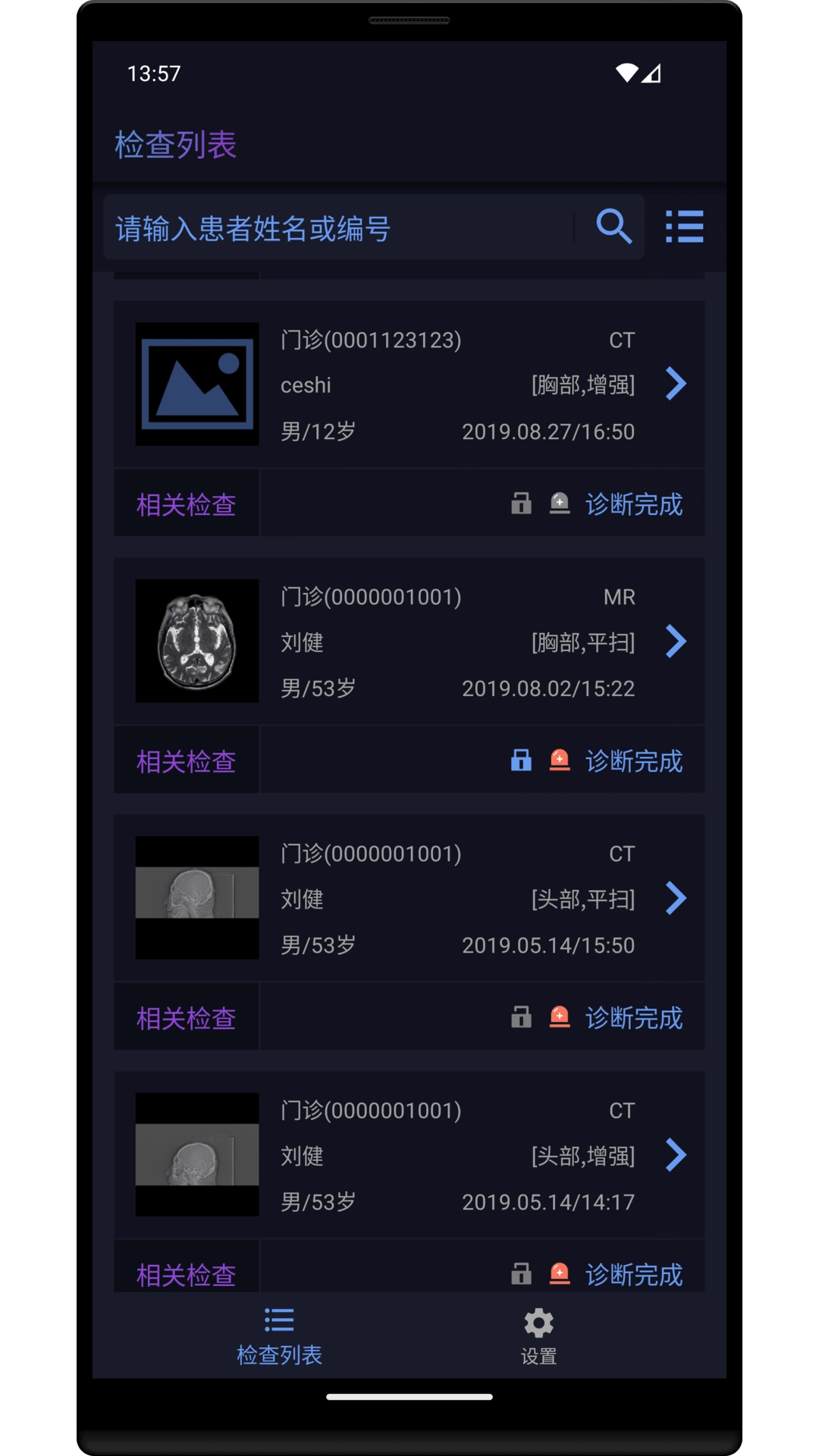The width and height of the screenshot is (819, 1456).
Task: Click 诊断完成 on ceshi's CT record
Action: tap(634, 503)
